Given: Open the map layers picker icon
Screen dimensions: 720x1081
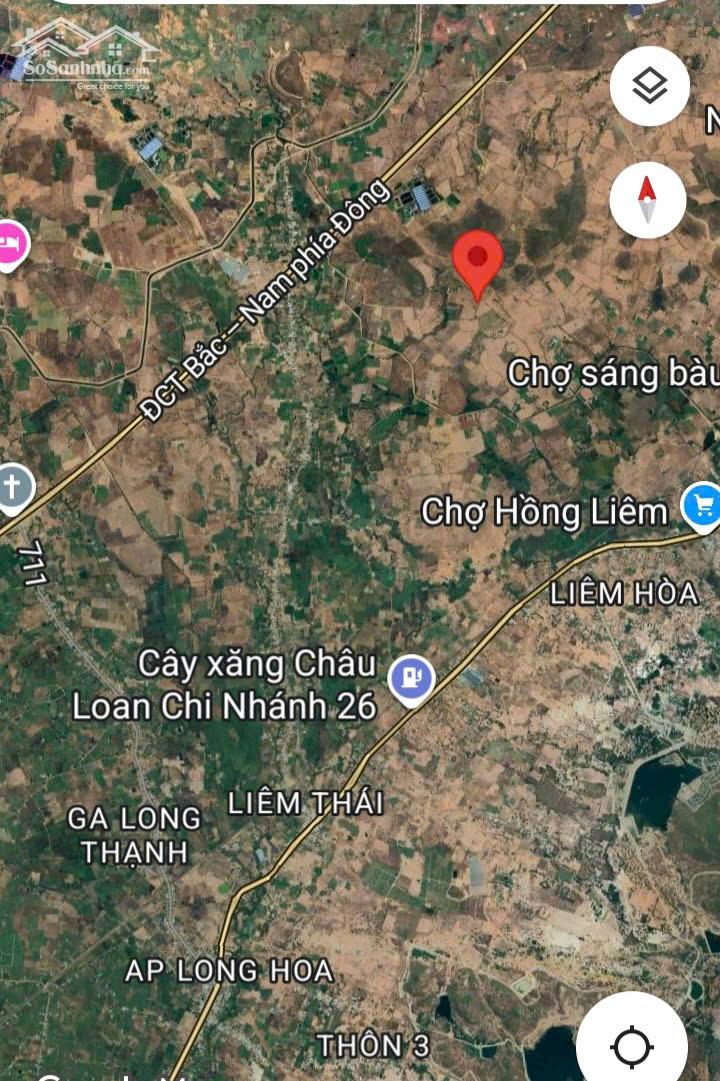Looking at the screenshot, I should 648,87.
